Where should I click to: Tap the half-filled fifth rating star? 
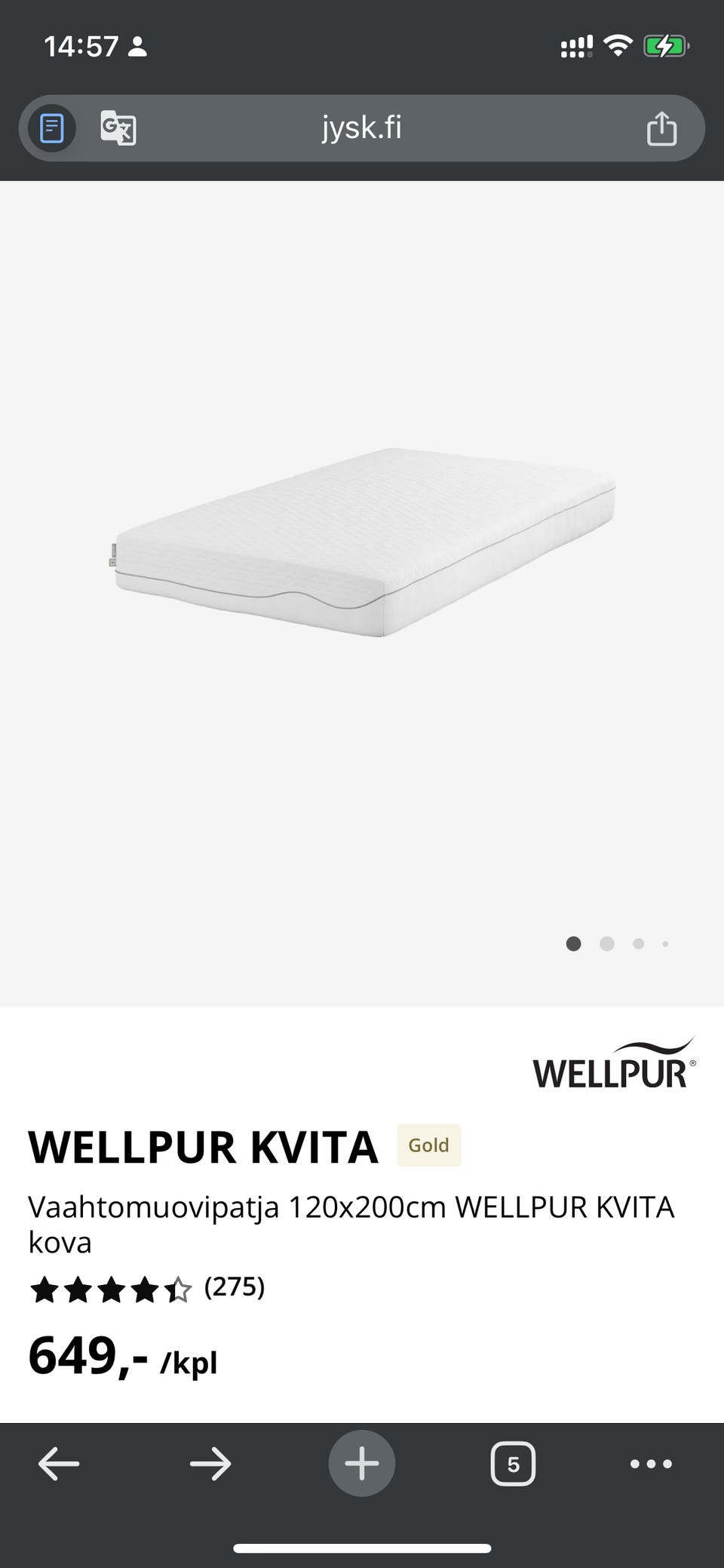[179, 1289]
